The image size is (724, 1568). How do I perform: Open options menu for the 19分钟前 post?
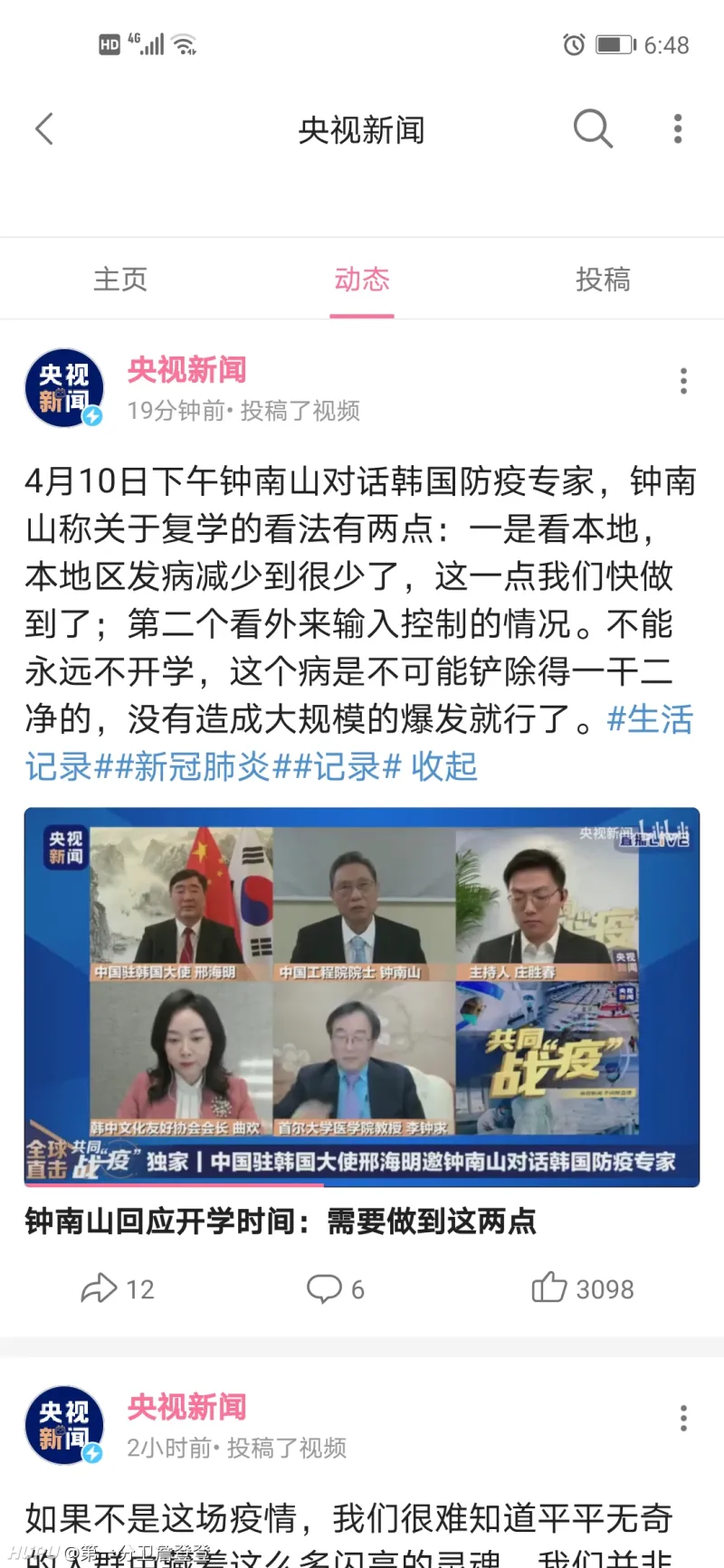pos(683,381)
